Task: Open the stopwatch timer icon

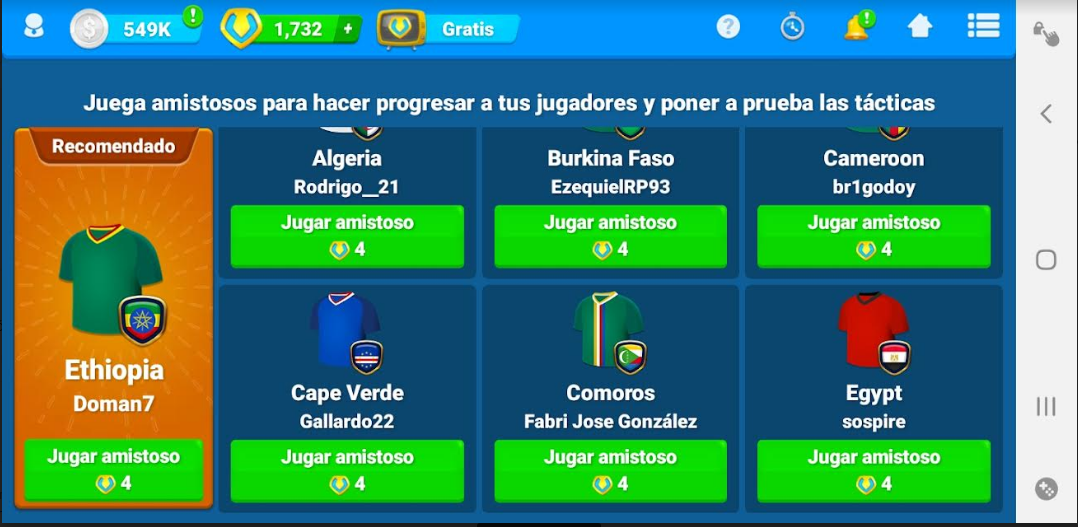Action: click(792, 27)
